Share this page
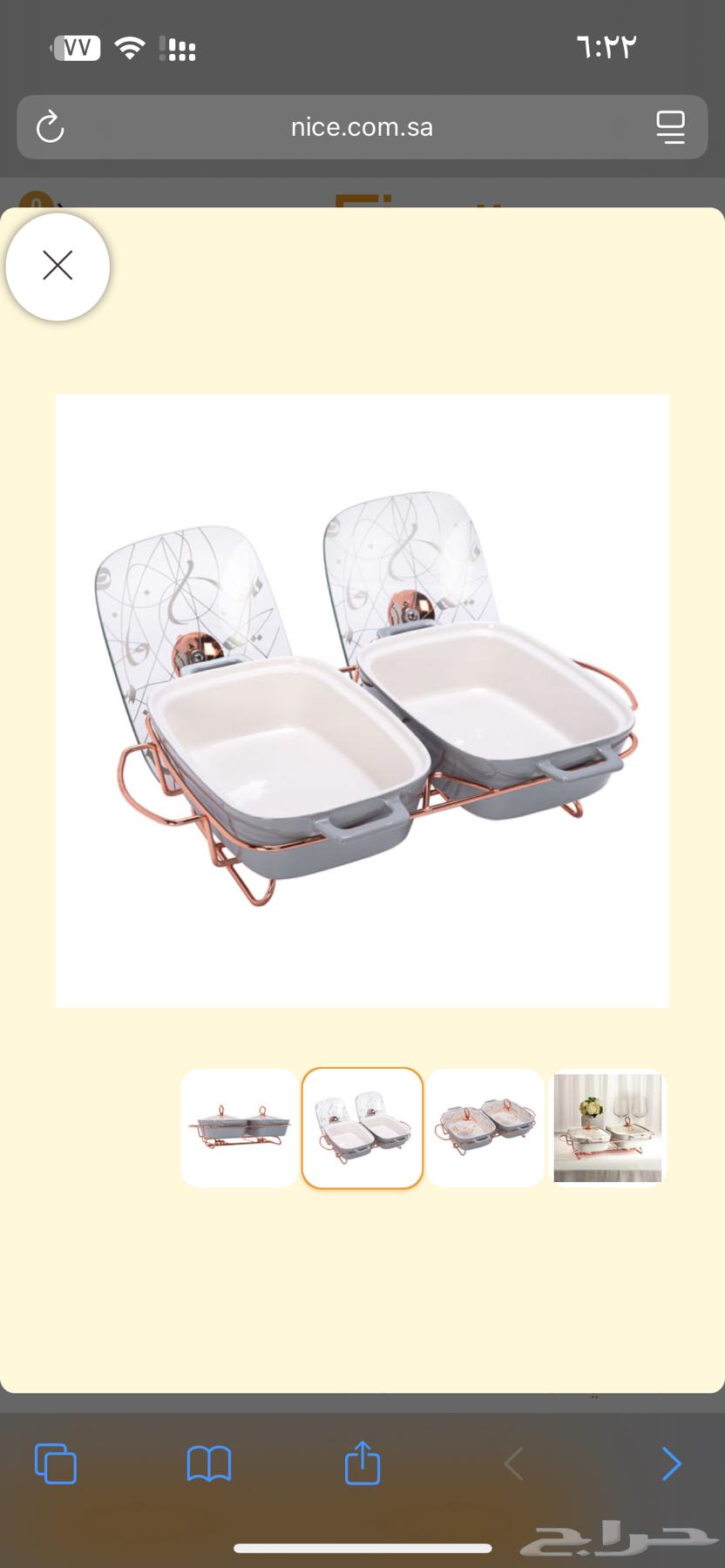The image size is (725, 1568). coord(362,1463)
